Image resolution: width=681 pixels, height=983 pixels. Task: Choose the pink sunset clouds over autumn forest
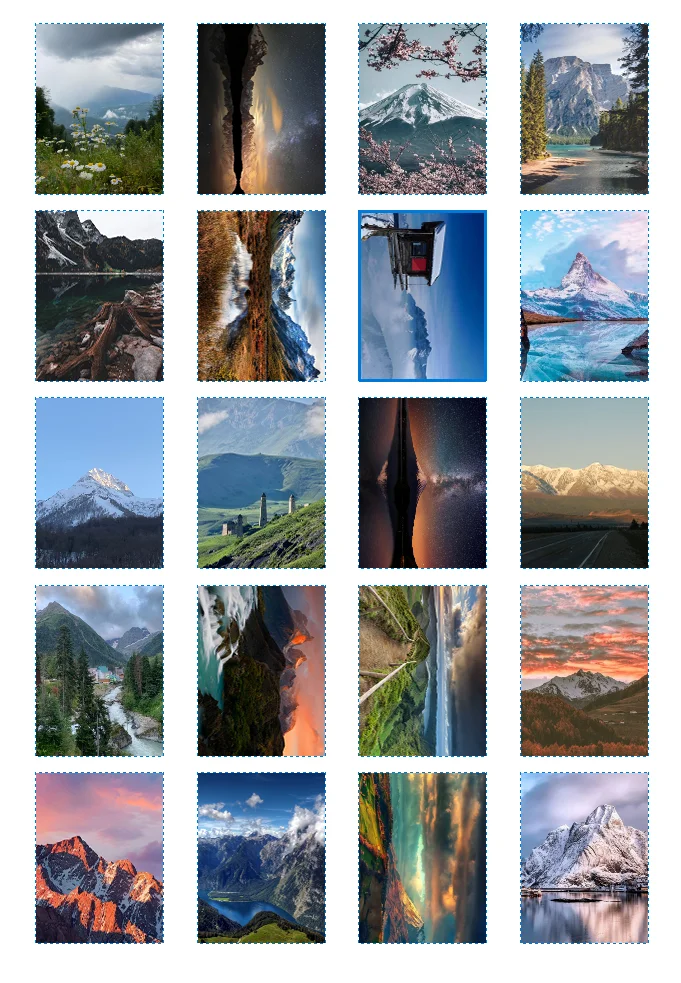pyautogui.click(x=584, y=670)
